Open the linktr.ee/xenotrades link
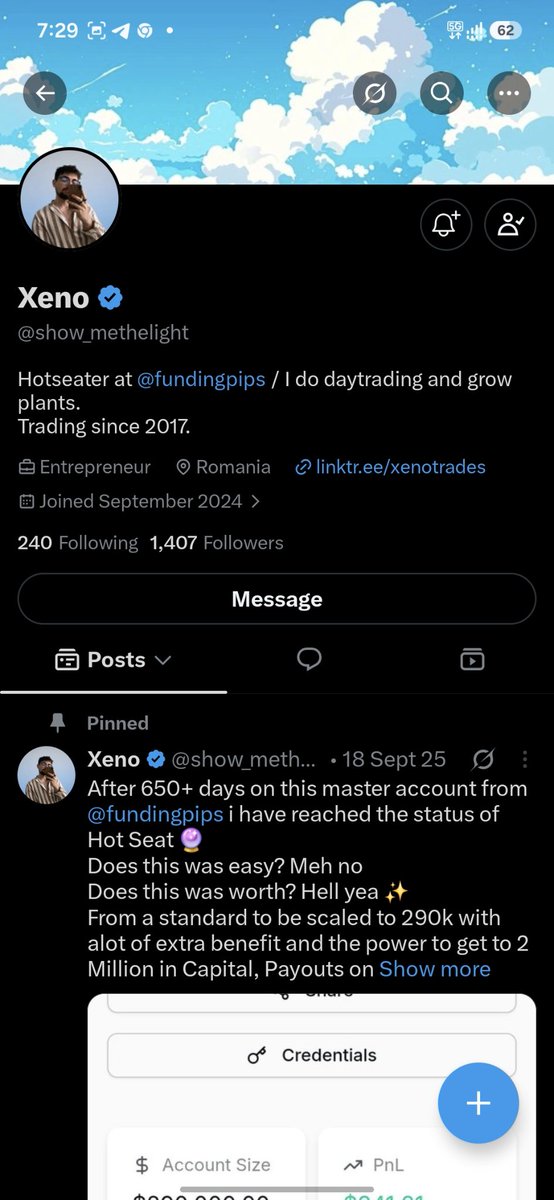This screenshot has height=1200, width=554. pos(391,467)
